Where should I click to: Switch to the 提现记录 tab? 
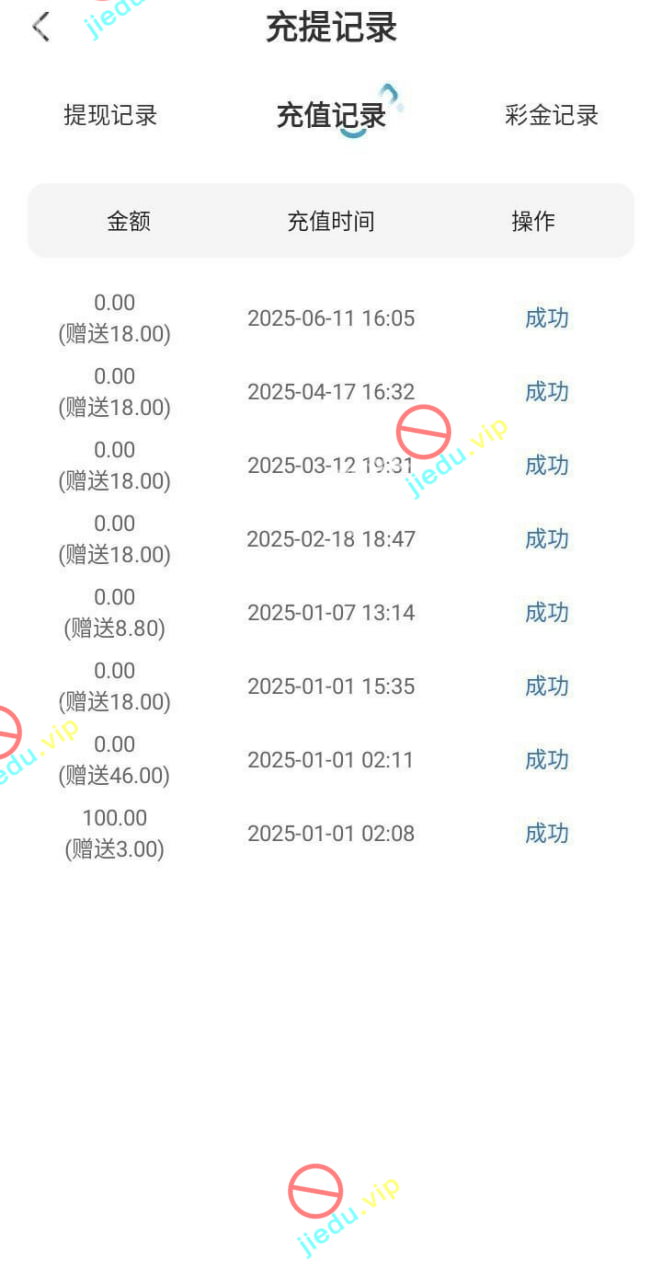coord(111,116)
